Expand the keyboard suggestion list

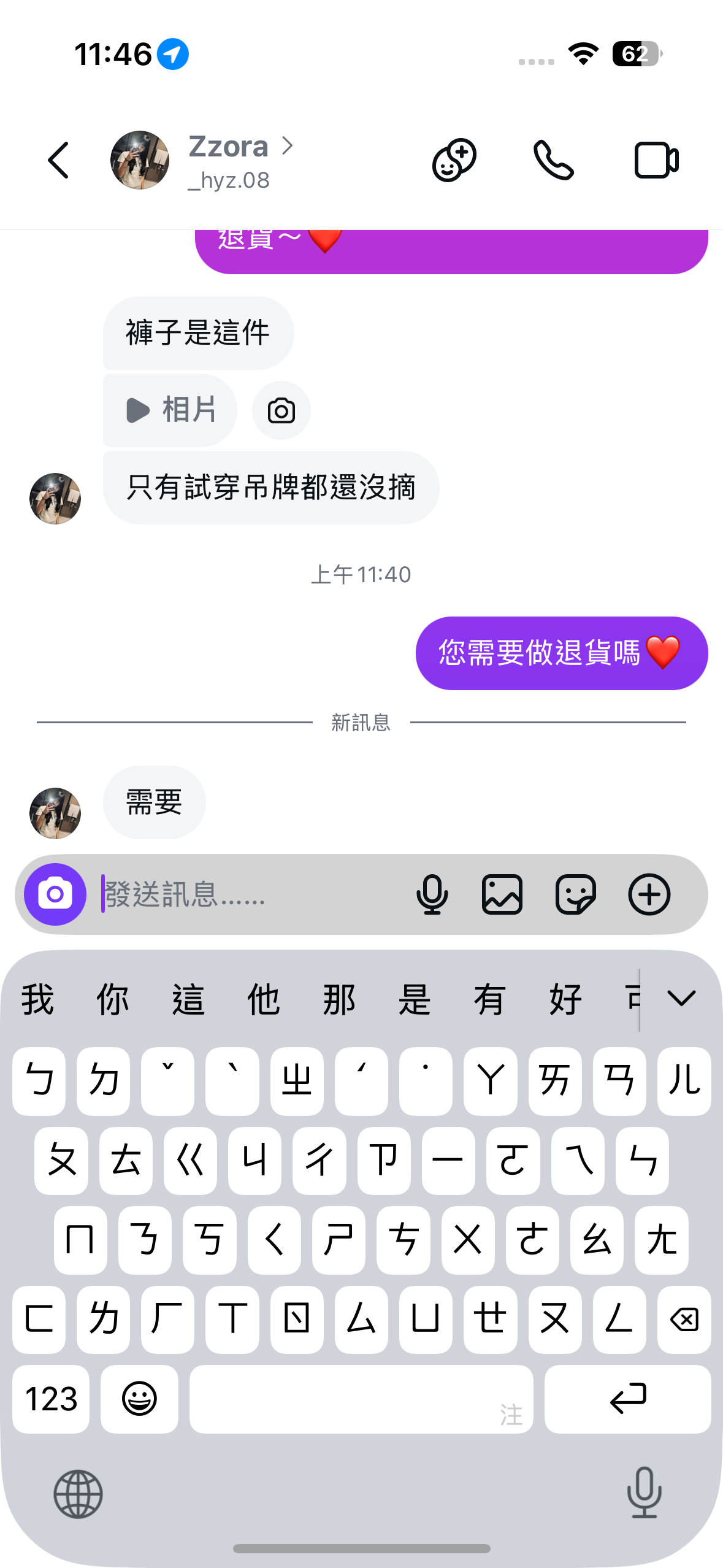click(x=681, y=999)
